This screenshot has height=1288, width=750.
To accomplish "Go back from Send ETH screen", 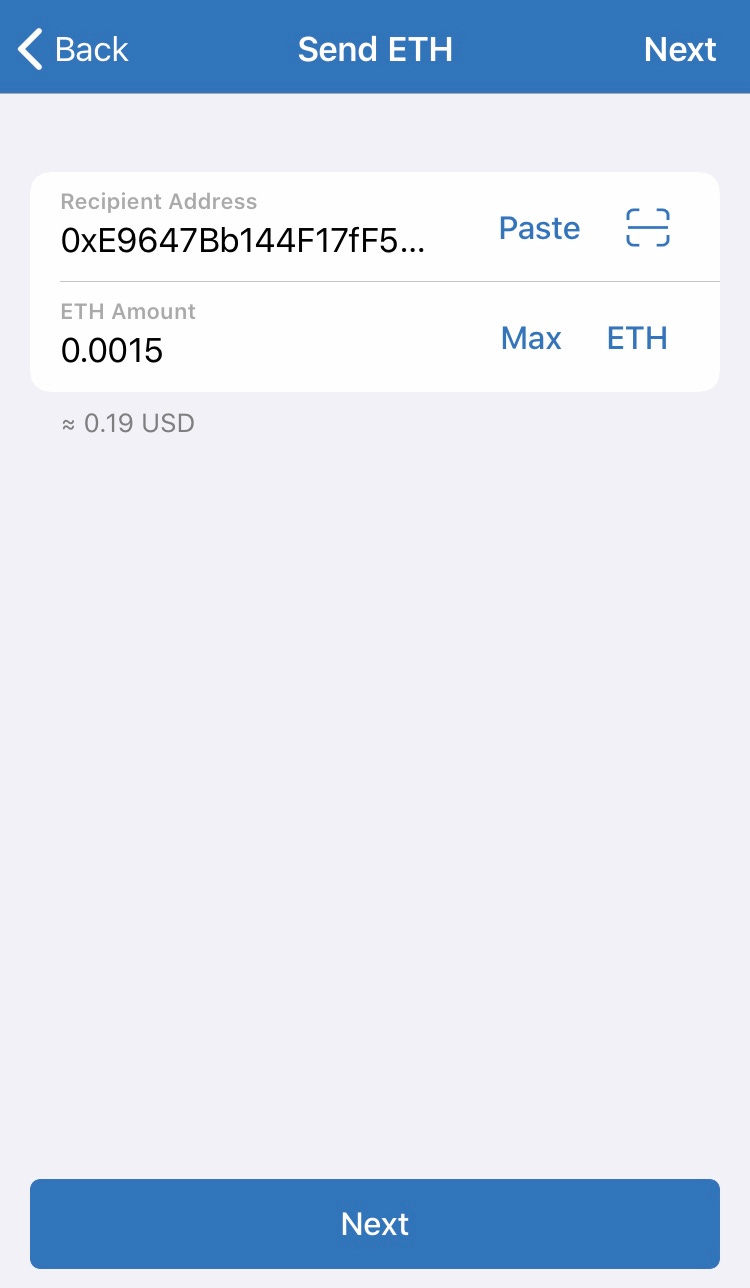I will [x=73, y=49].
